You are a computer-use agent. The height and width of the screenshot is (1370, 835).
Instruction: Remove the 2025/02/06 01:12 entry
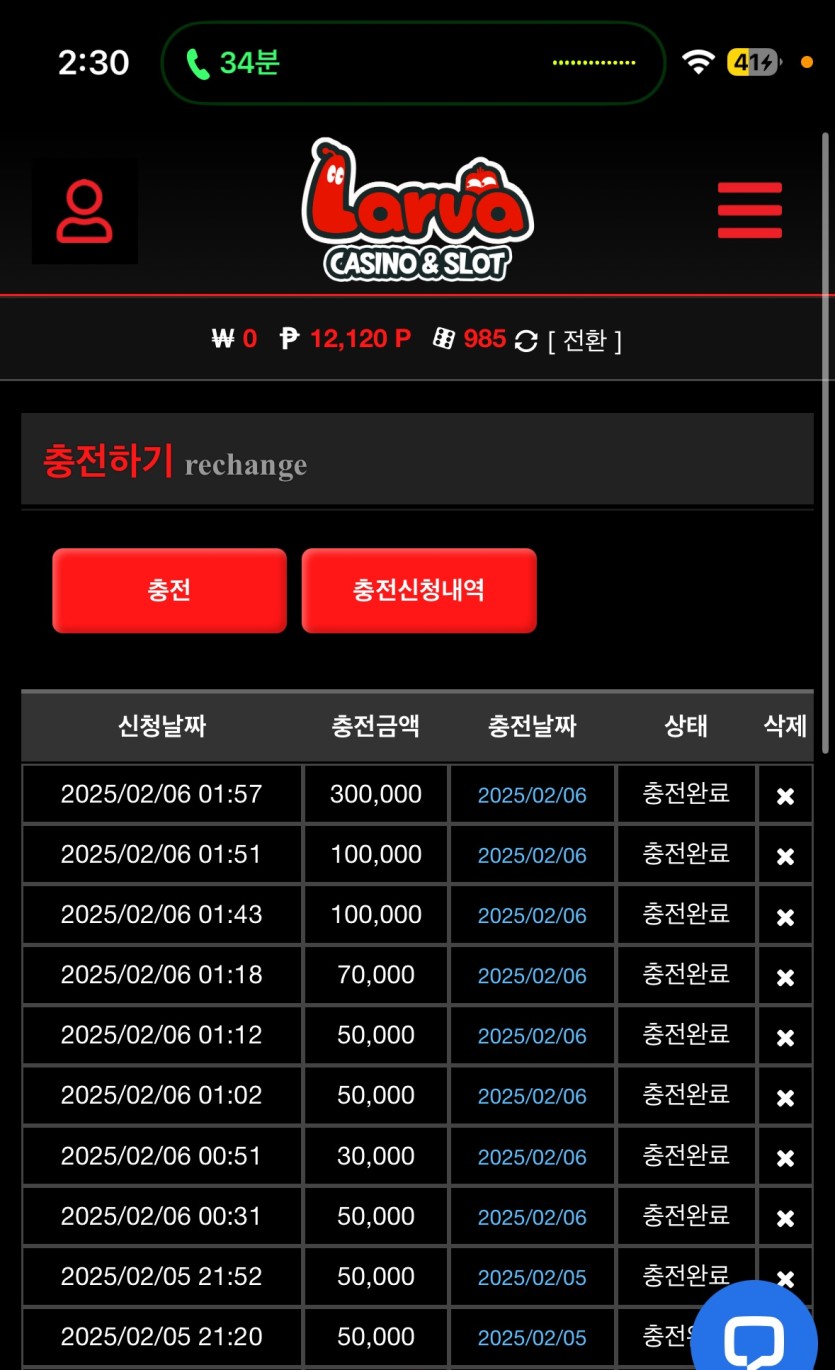pyautogui.click(x=785, y=1037)
